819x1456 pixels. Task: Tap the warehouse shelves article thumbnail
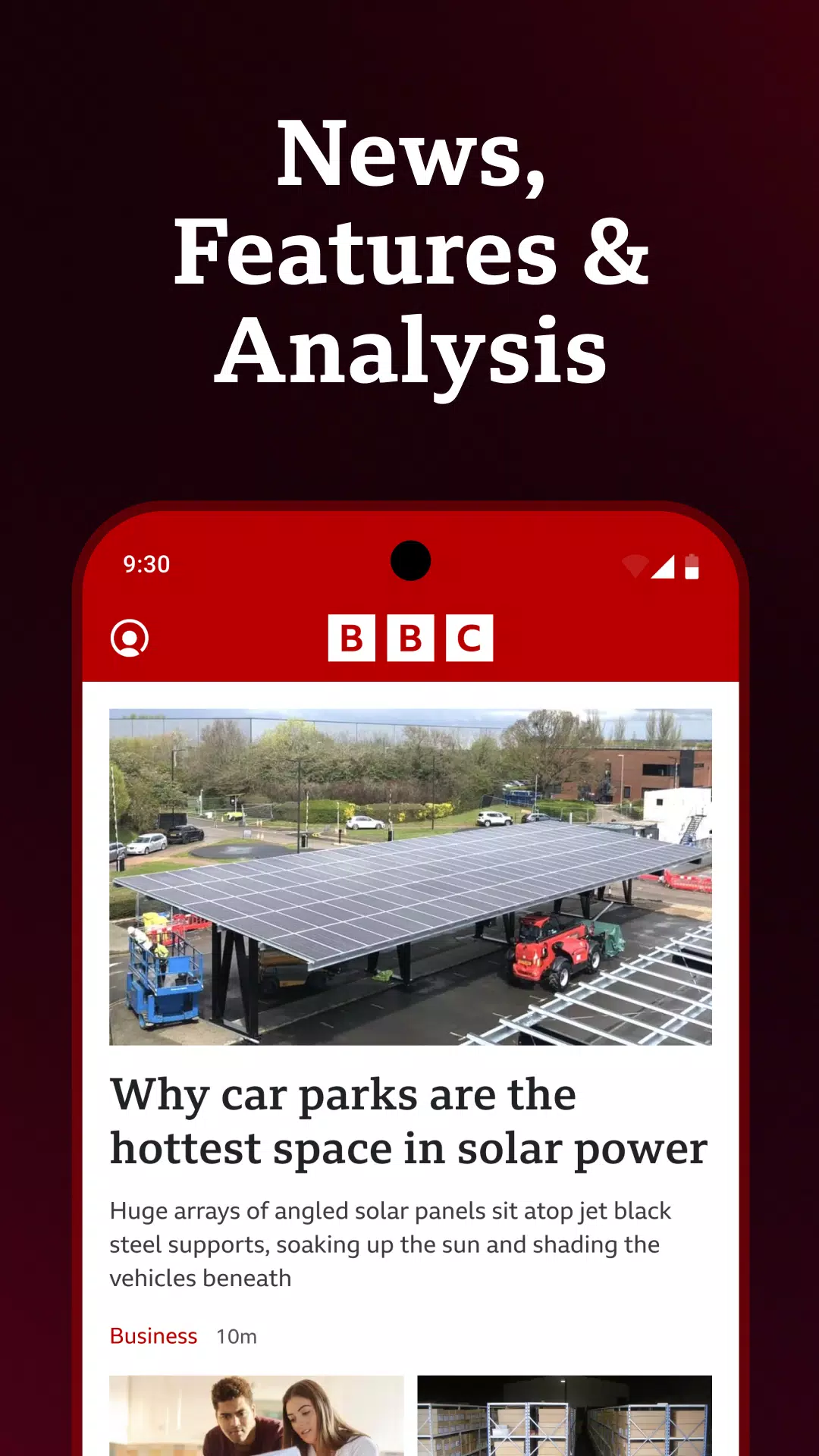(x=565, y=1418)
